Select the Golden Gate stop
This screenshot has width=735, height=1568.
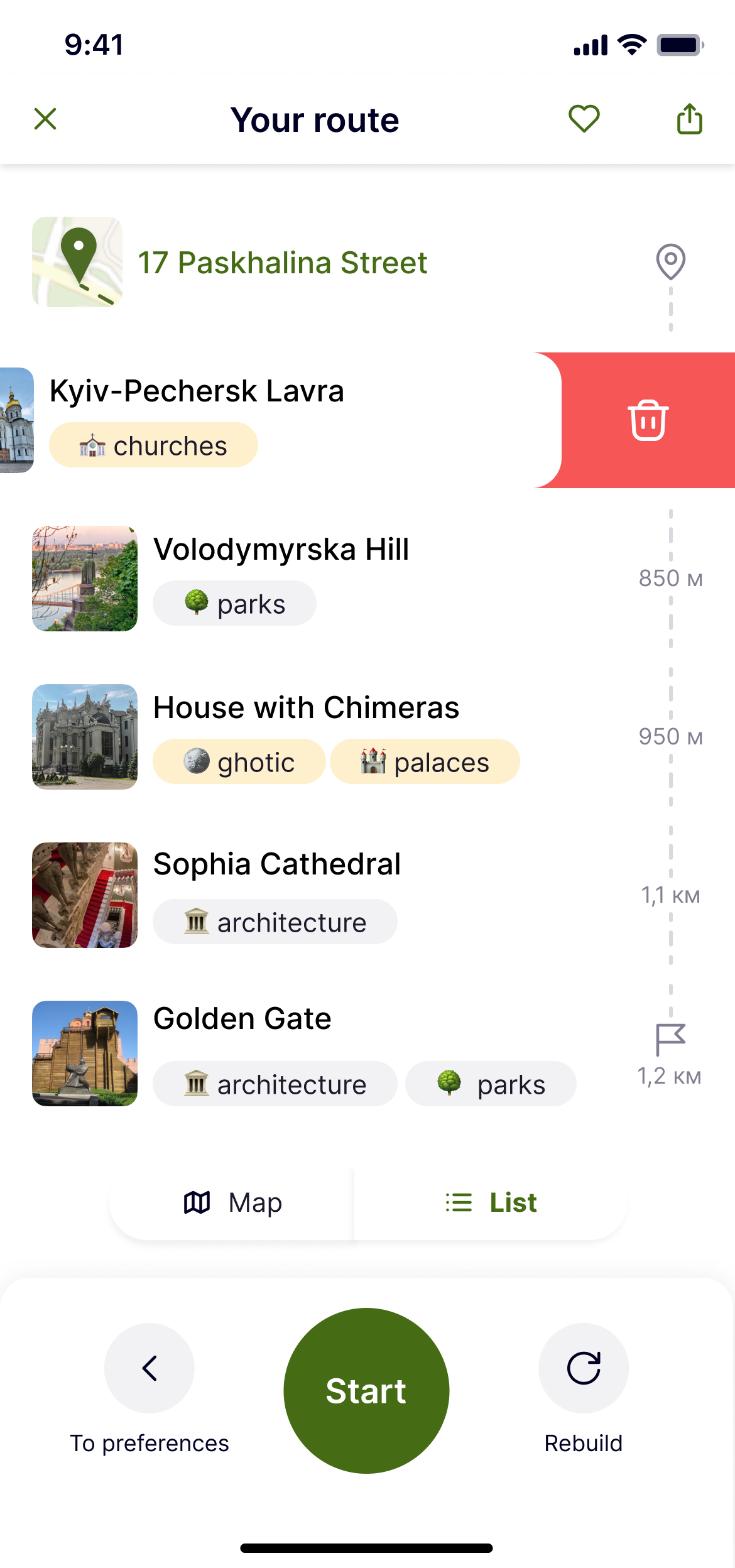click(242, 1019)
